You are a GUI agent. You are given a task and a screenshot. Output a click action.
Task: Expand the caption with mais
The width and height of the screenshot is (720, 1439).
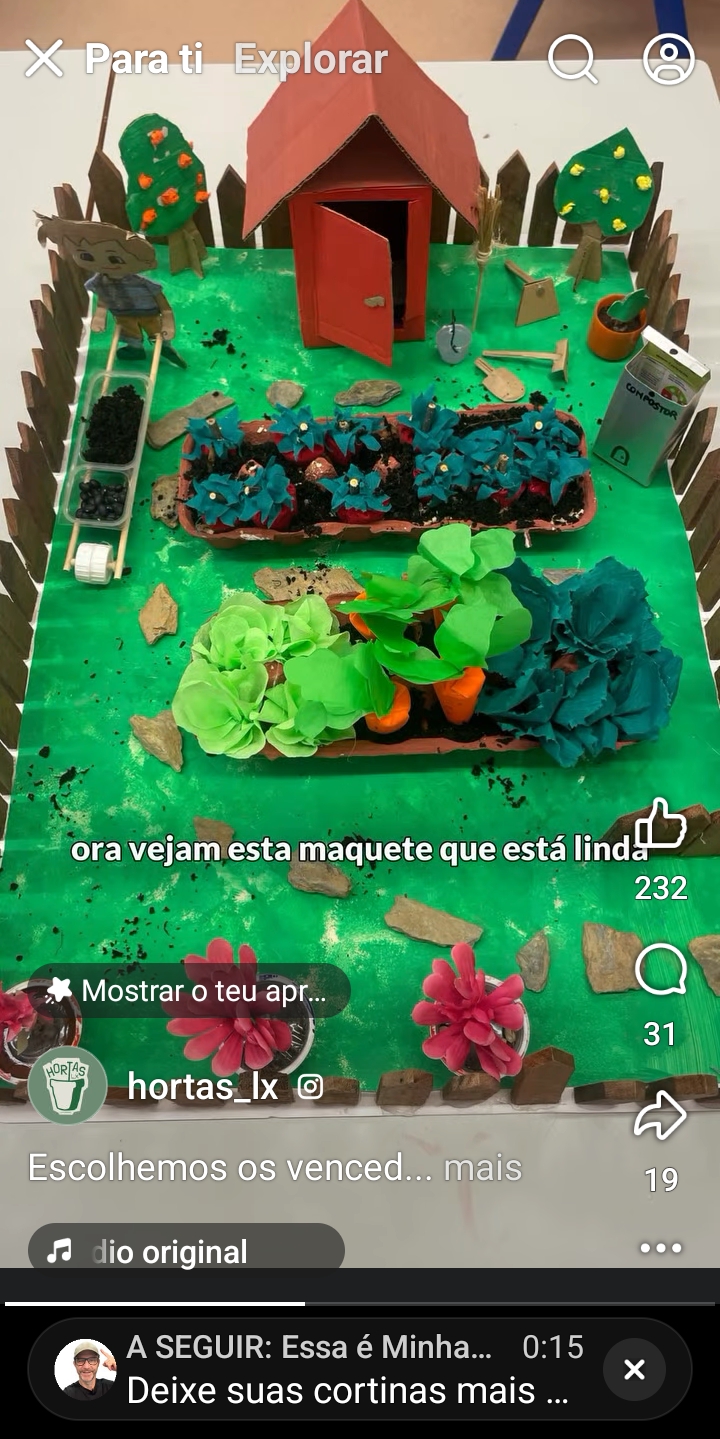482,1167
